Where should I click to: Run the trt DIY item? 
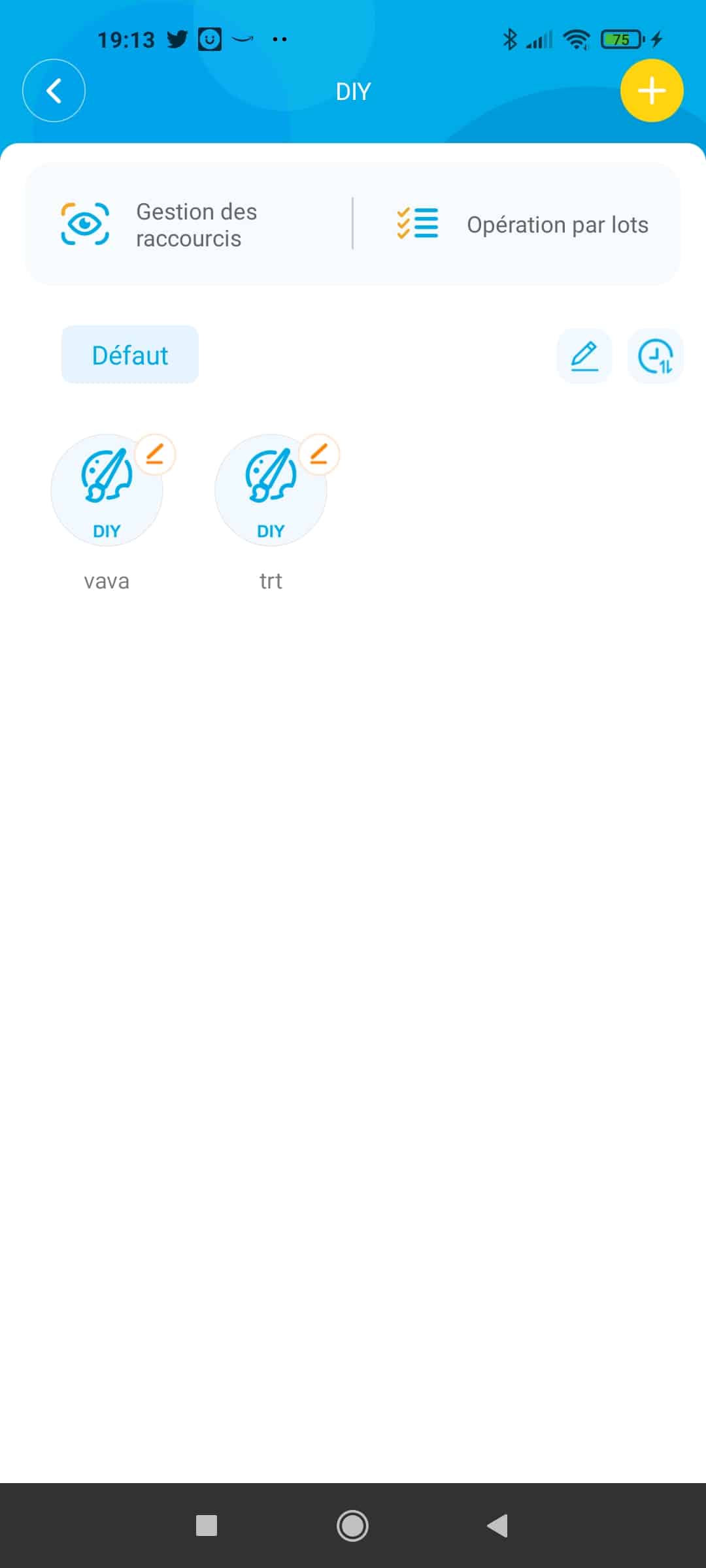point(271,491)
